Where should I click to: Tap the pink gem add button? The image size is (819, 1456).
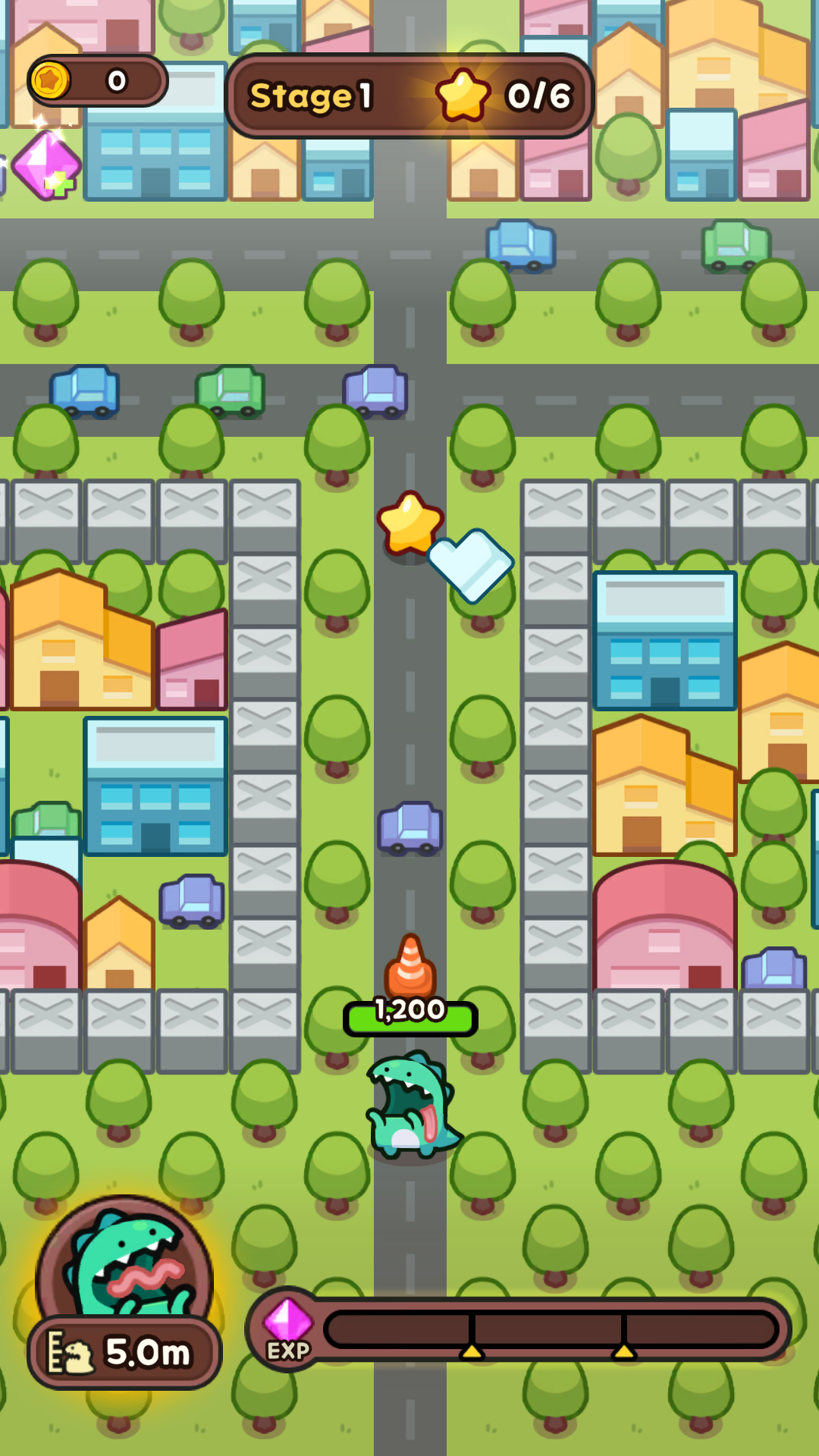[x=47, y=165]
